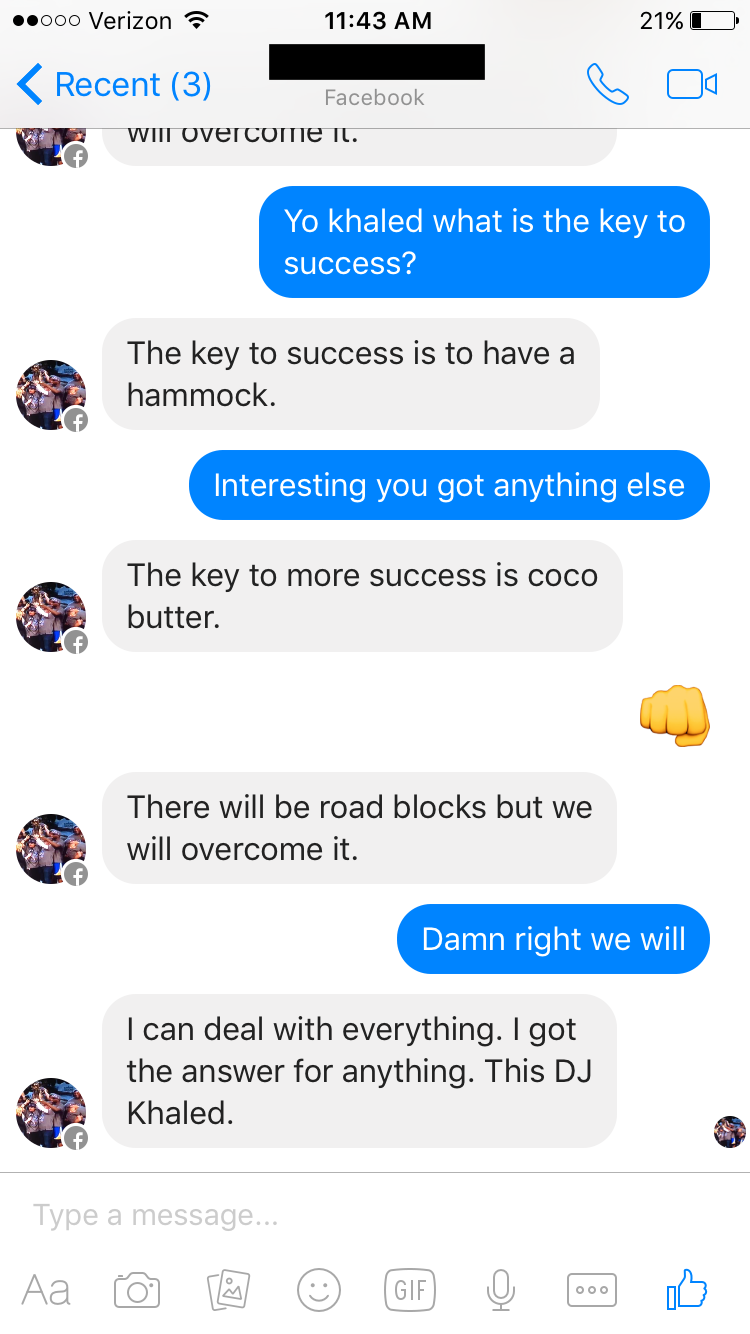Open the emoji and sticker picker
This screenshot has height=1334, width=750.
(x=319, y=1290)
